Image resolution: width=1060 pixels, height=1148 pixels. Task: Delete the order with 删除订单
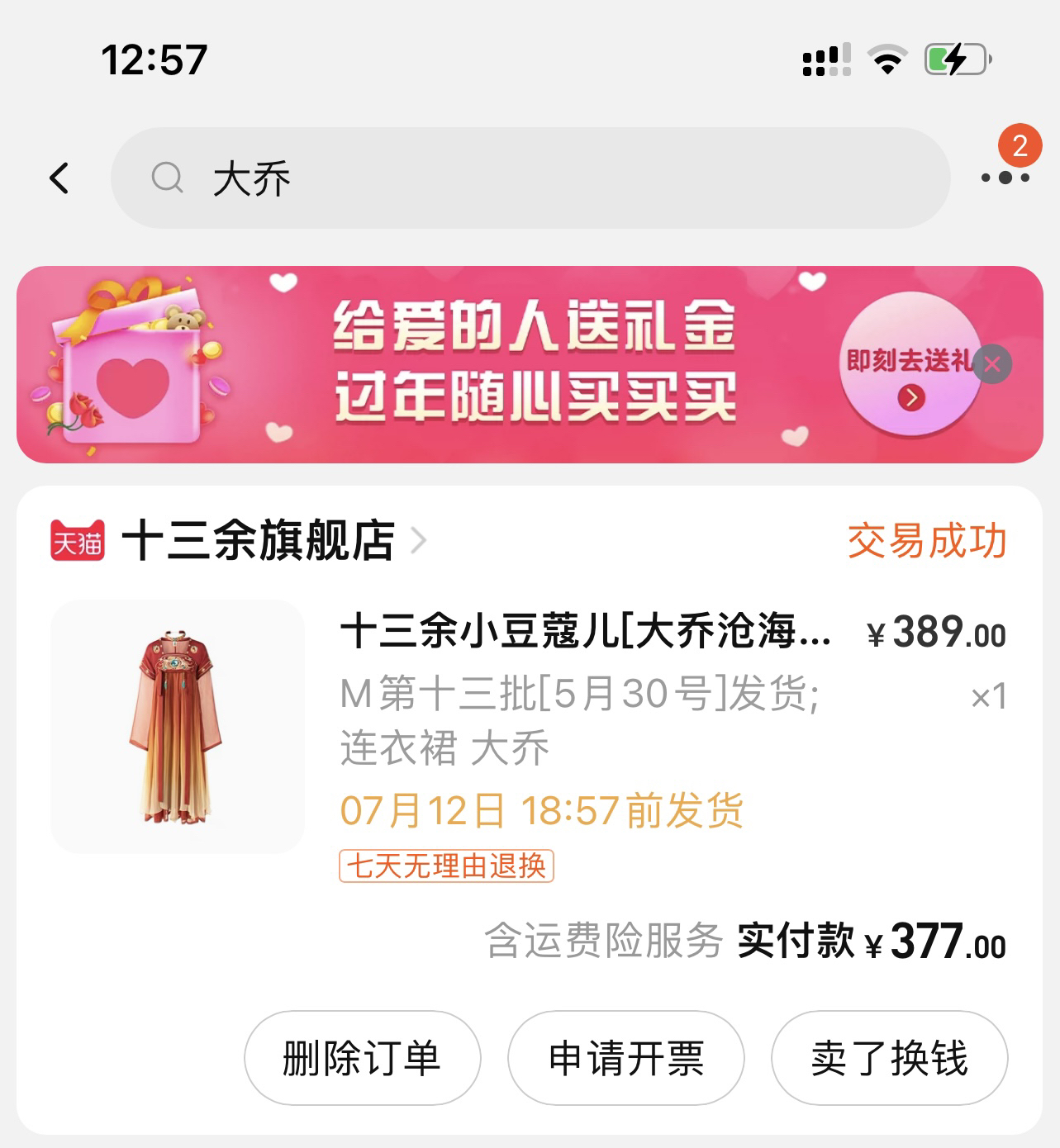click(x=362, y=1058)
